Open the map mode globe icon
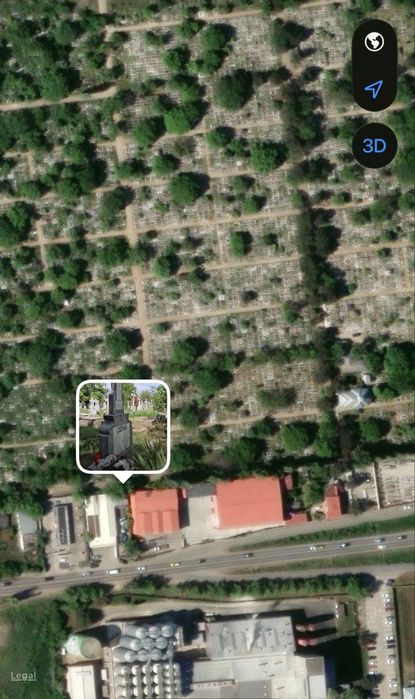 [x=374, y=42]
